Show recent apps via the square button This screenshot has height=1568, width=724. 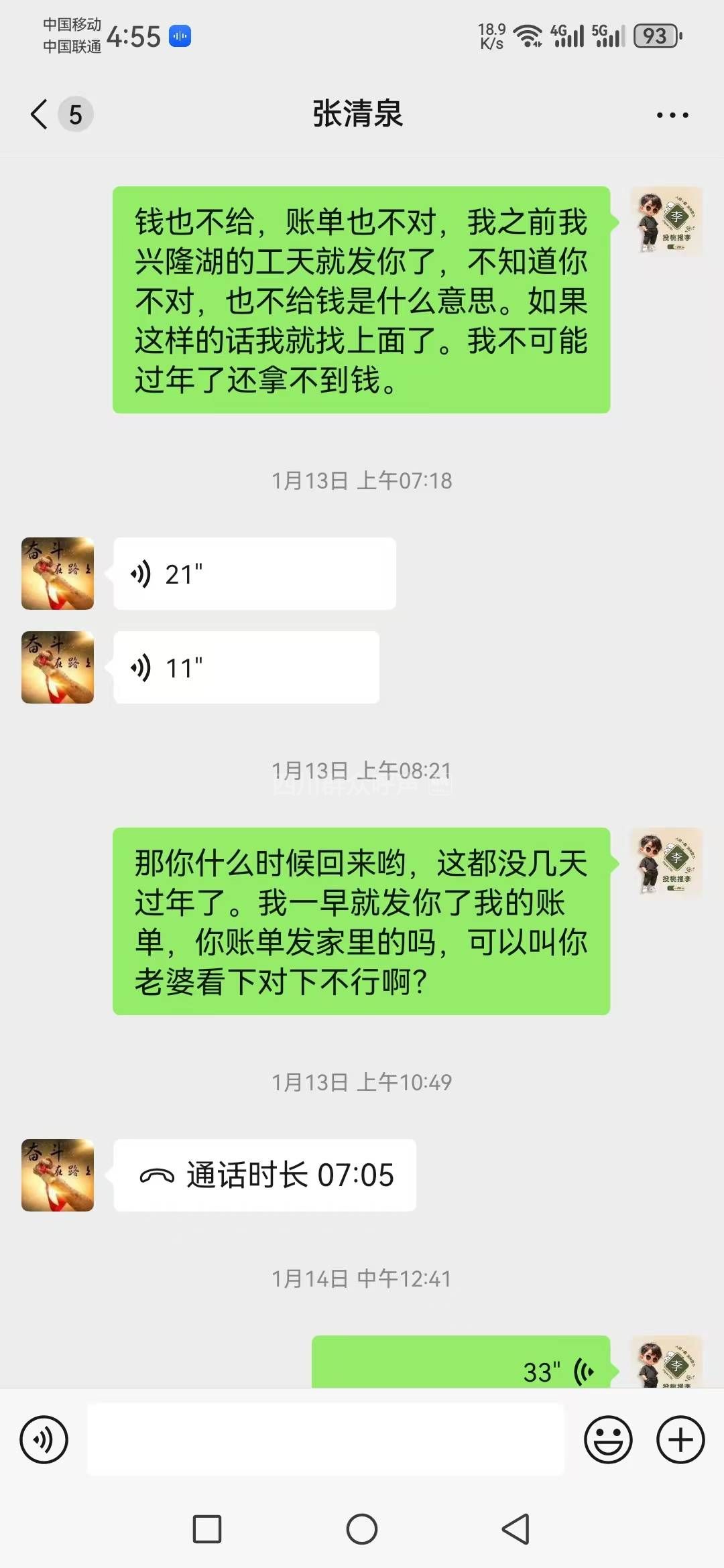click(x=207, y=1529)
